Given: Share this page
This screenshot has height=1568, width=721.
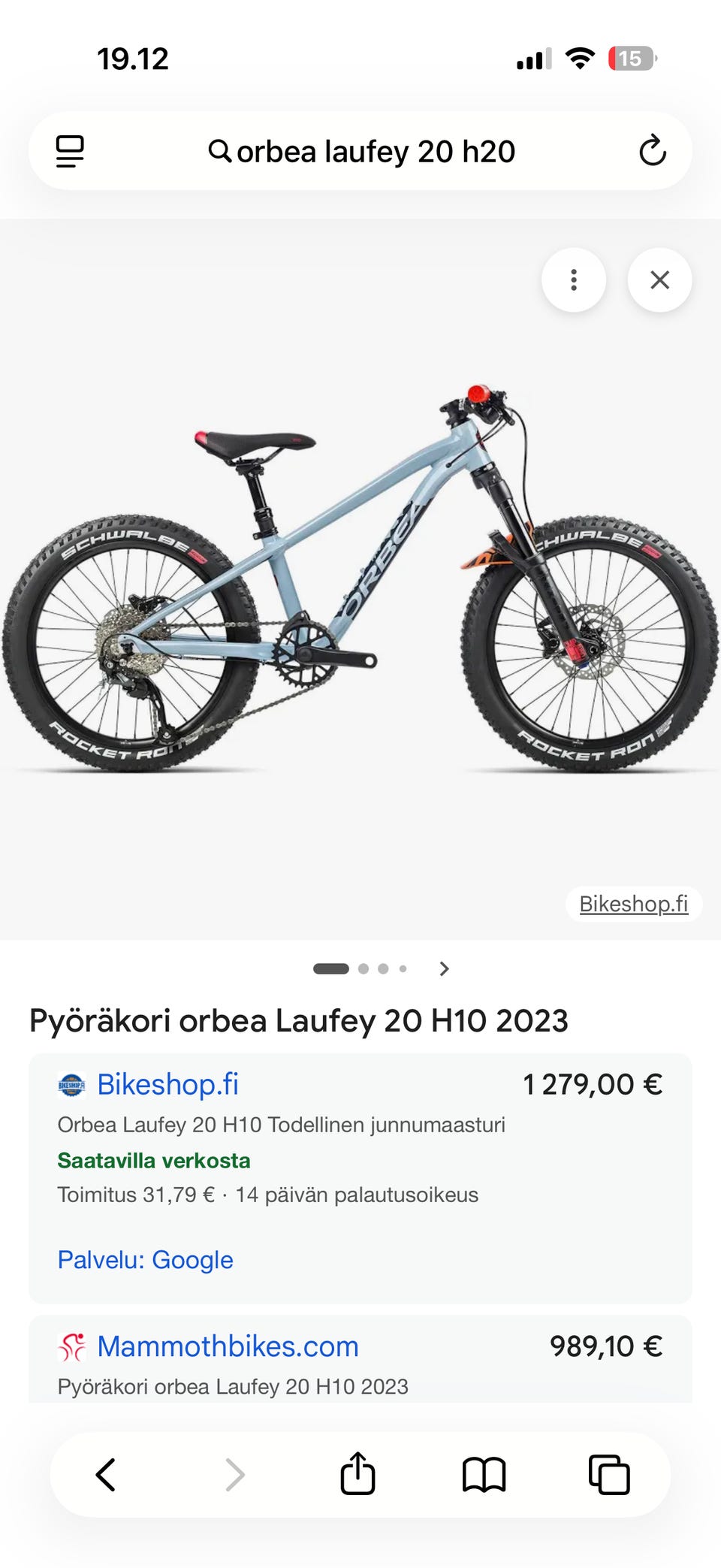Looking at the screenshot, I should click(357, 1473).
